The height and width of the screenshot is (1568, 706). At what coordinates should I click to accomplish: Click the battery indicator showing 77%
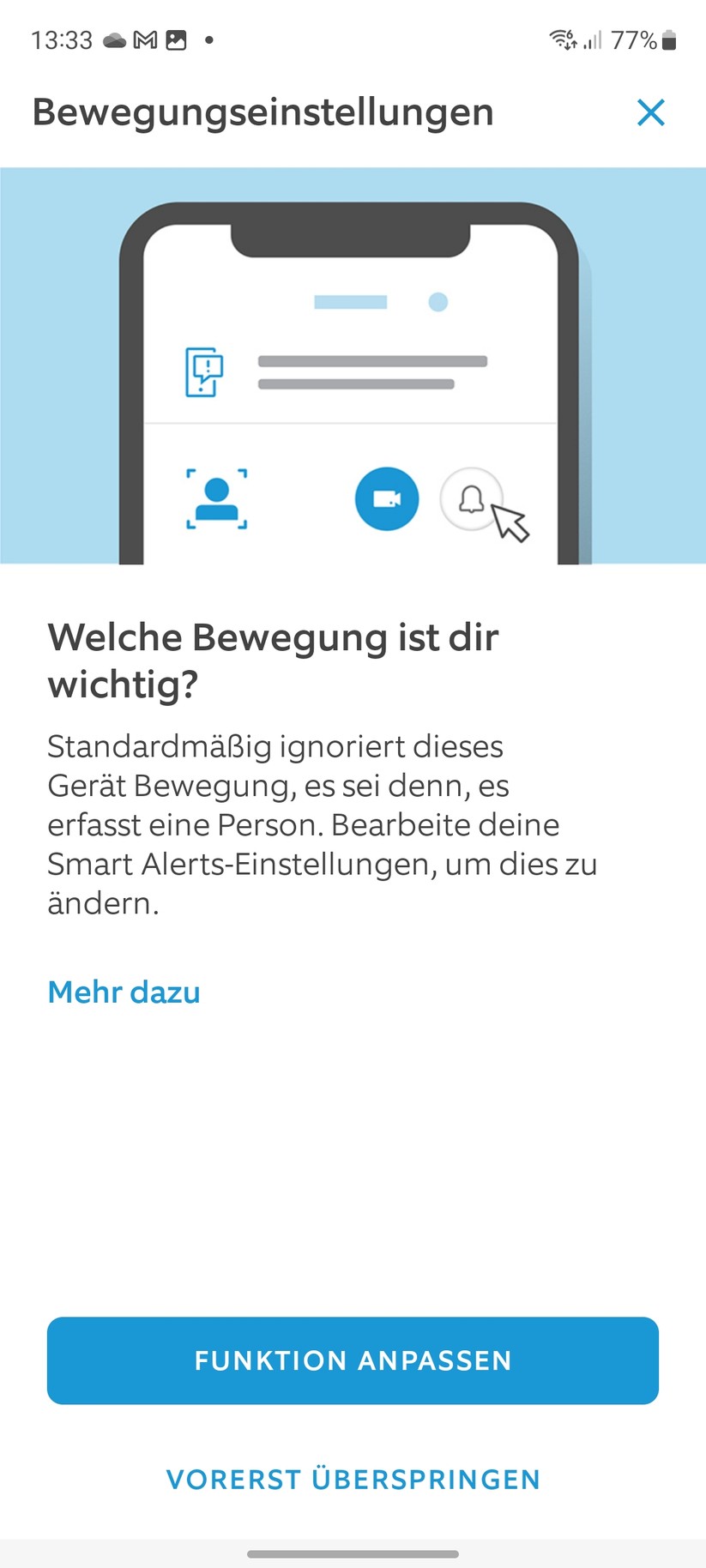click(x=667, y=39)
